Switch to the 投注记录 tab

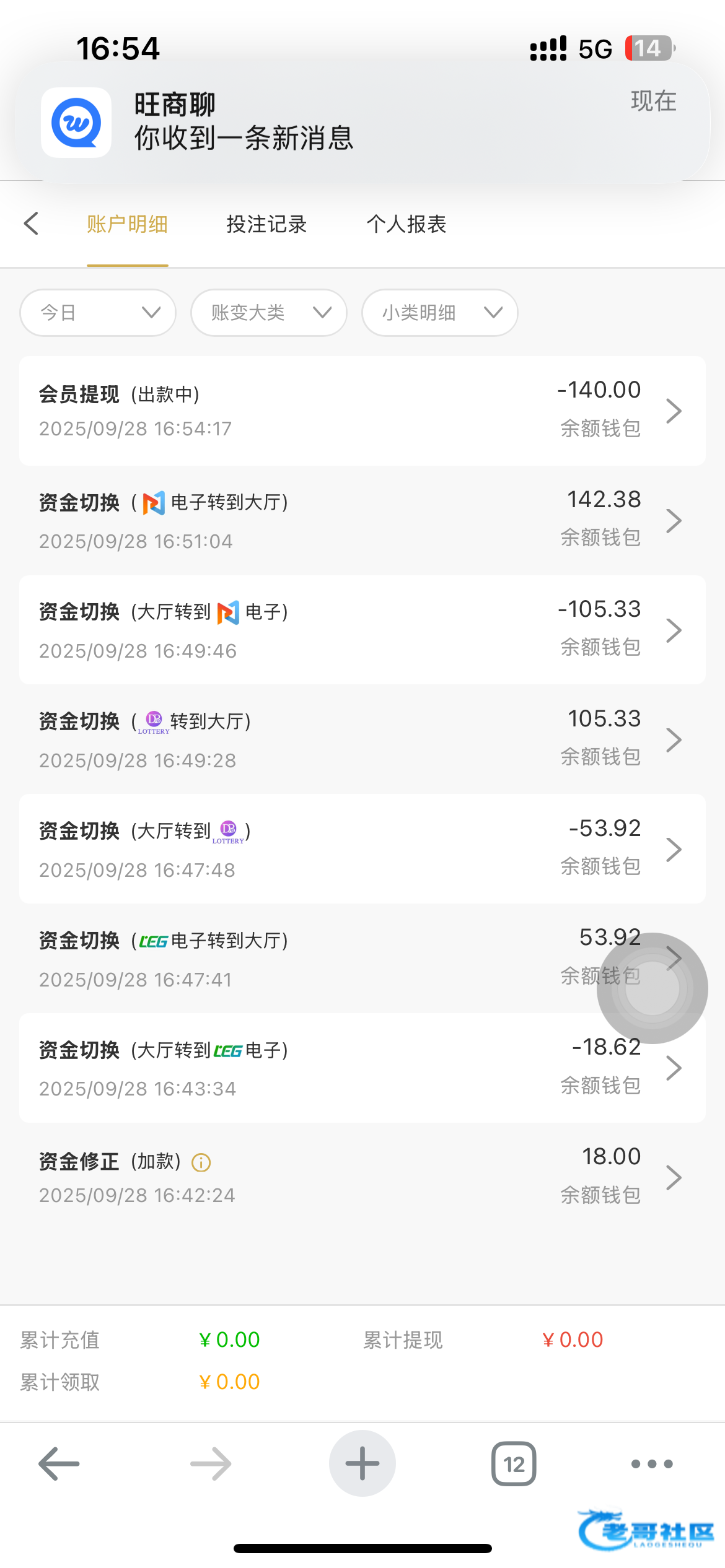tap(266, 224)
